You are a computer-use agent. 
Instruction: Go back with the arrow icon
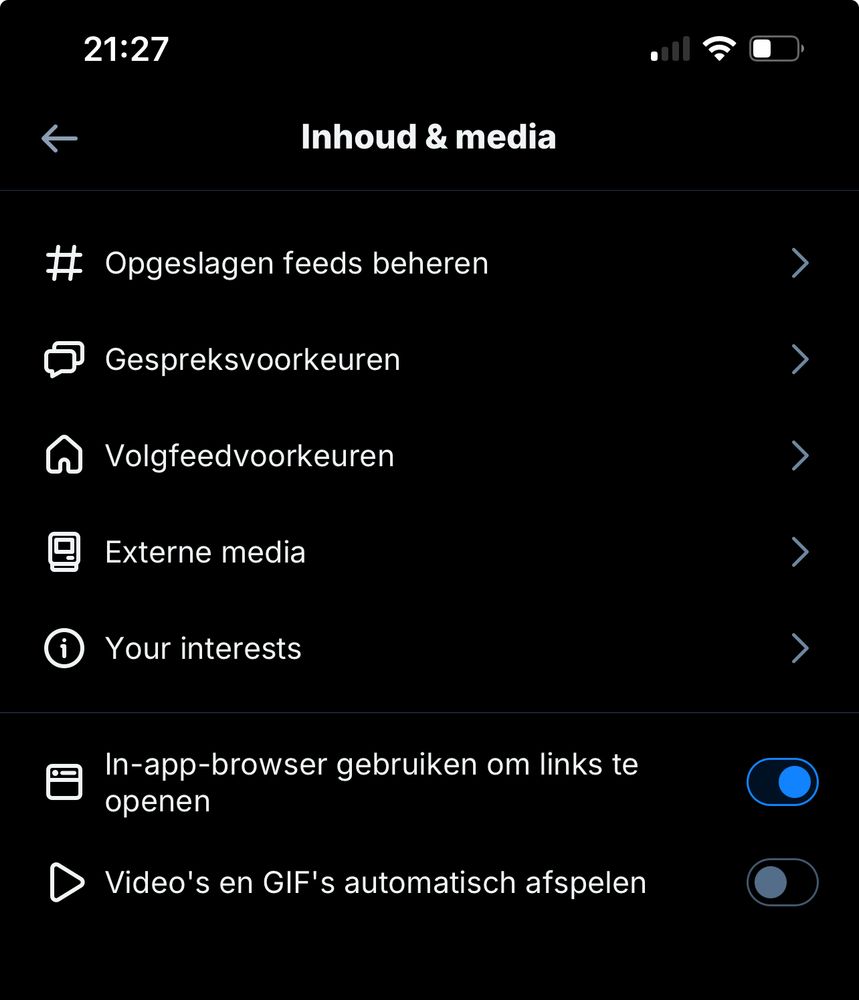[59, 138]
